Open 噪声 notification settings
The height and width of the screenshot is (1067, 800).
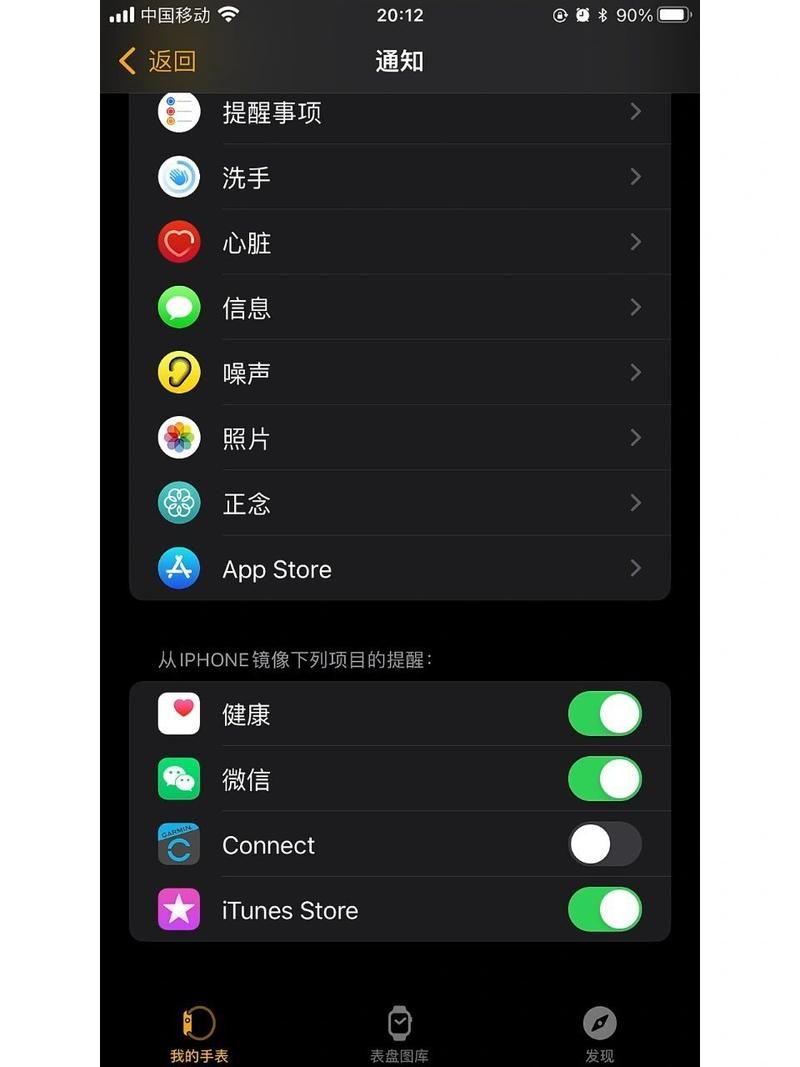[x=399, y=373]
